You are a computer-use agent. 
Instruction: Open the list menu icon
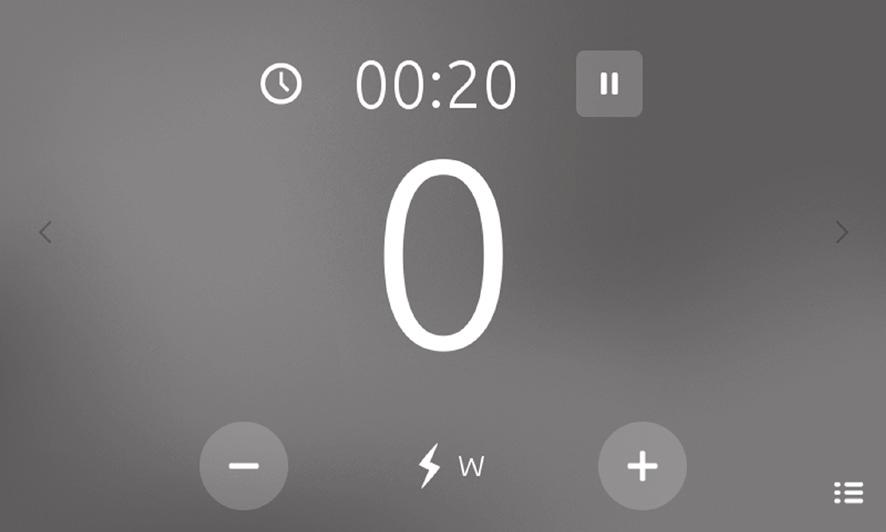pos(848,492)
